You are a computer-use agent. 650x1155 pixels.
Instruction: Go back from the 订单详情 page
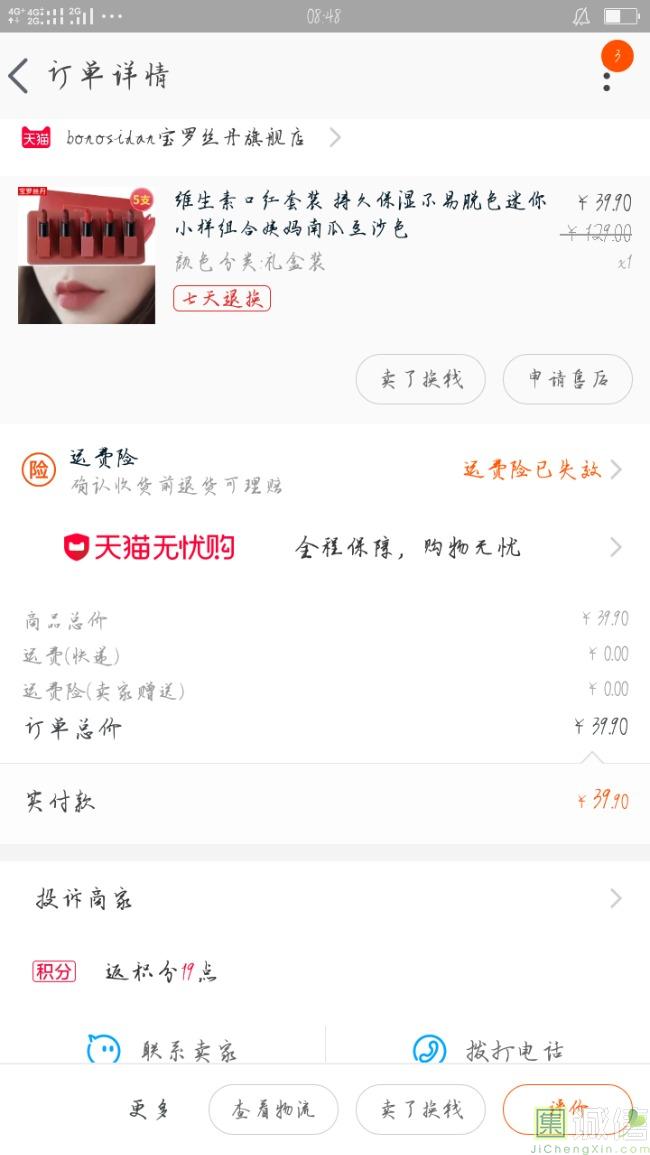pyautogui.click(x=19, y=76)
